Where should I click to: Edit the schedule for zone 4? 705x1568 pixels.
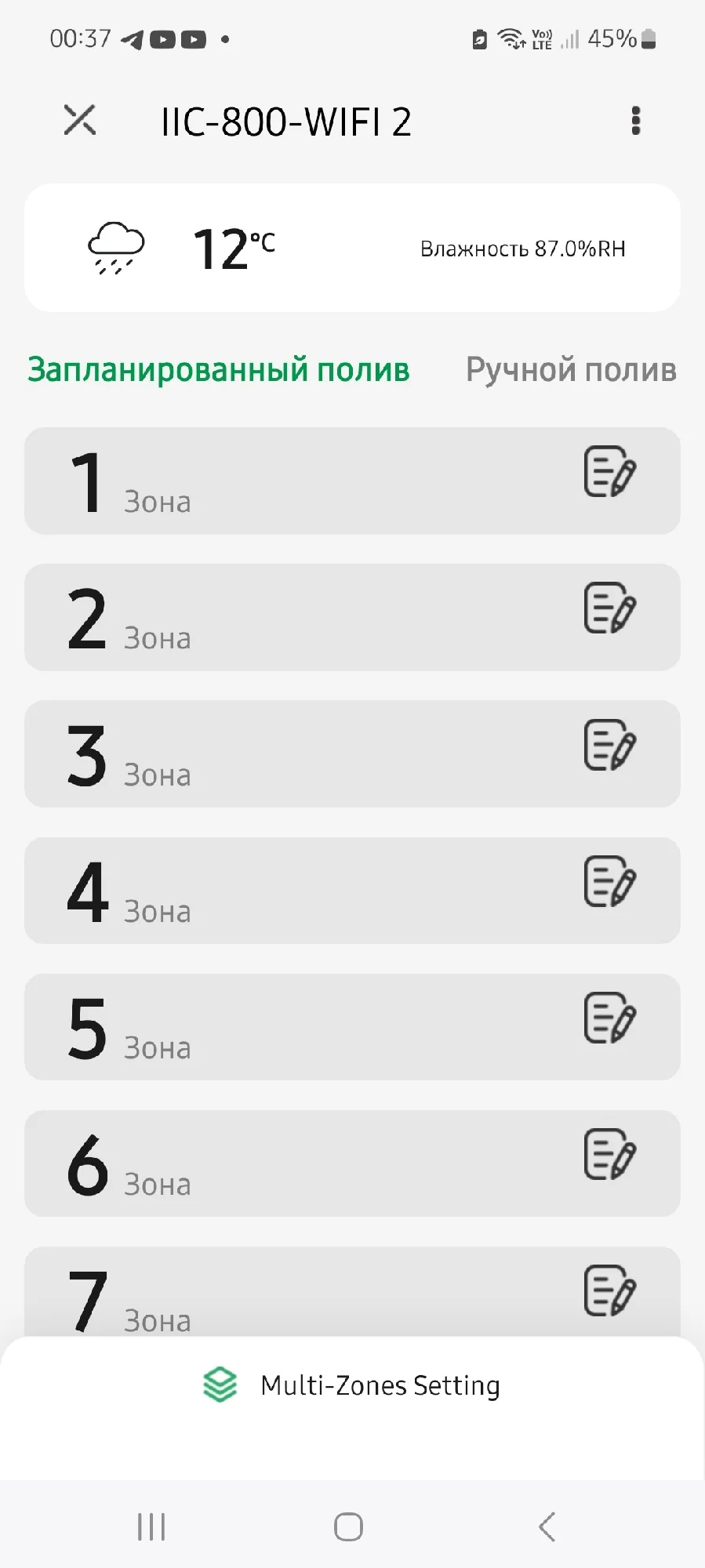[x=609, y=881]
